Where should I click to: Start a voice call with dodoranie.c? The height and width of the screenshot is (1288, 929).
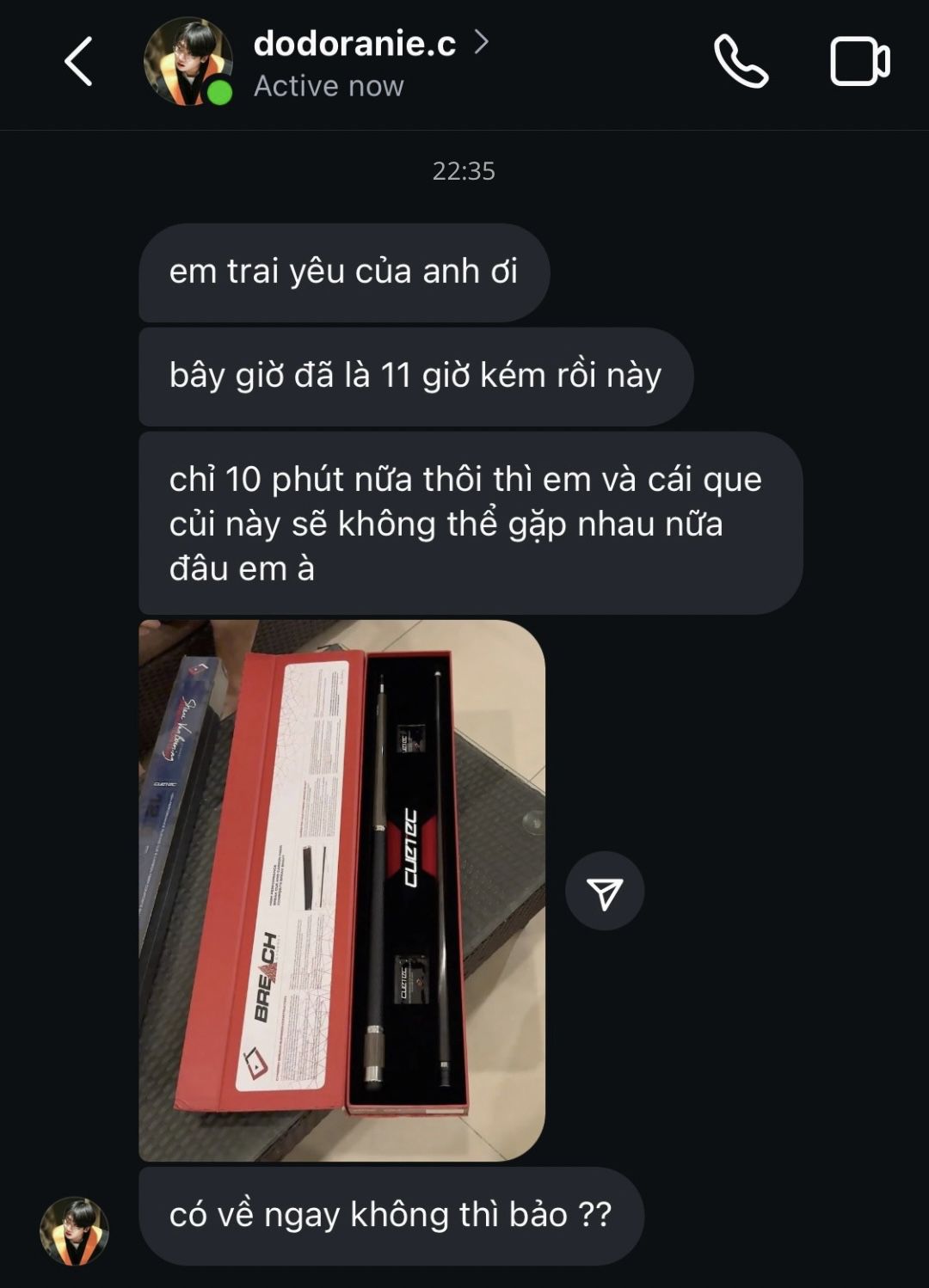click(x=741, y=61)
